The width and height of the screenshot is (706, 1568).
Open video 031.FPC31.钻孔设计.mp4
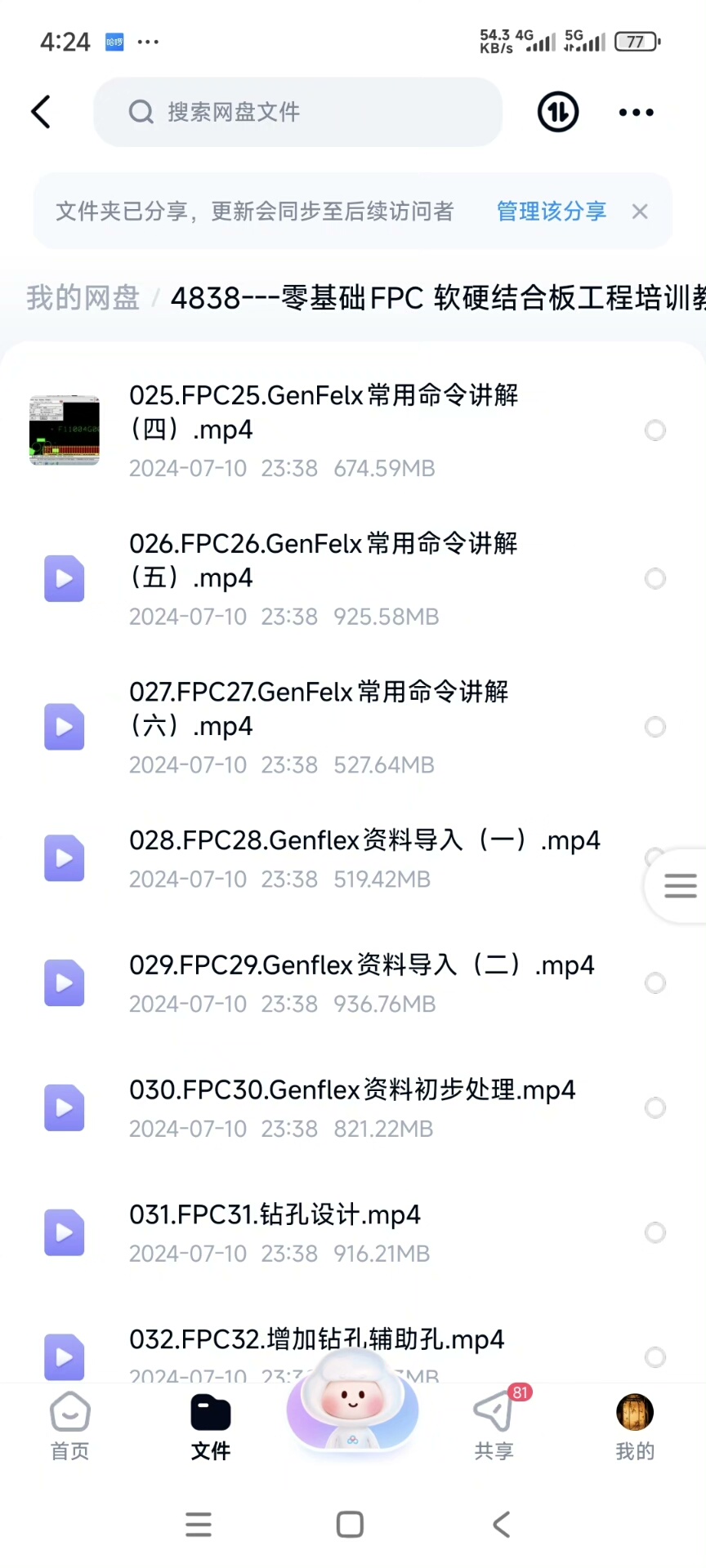275,1216
